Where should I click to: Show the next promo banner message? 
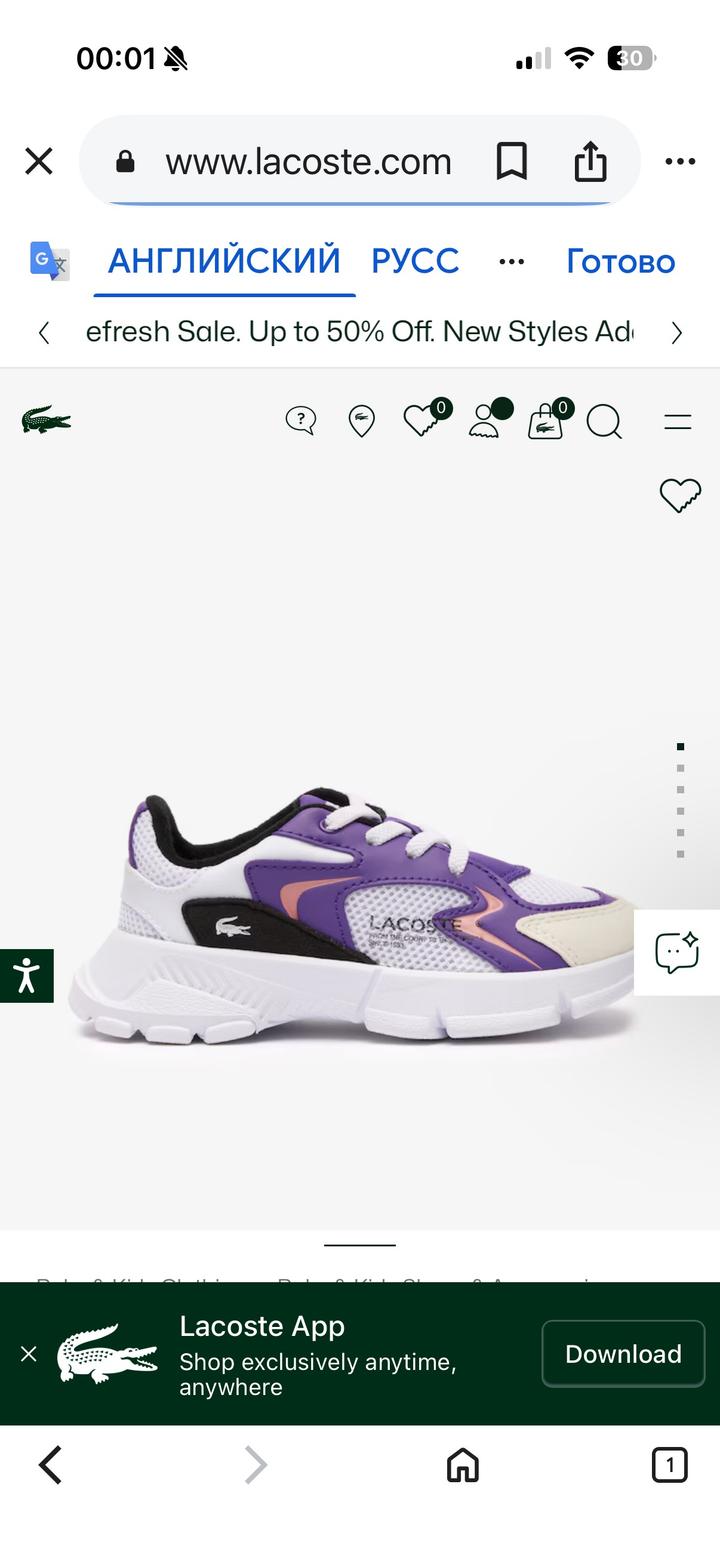click(x=677, y=333)
